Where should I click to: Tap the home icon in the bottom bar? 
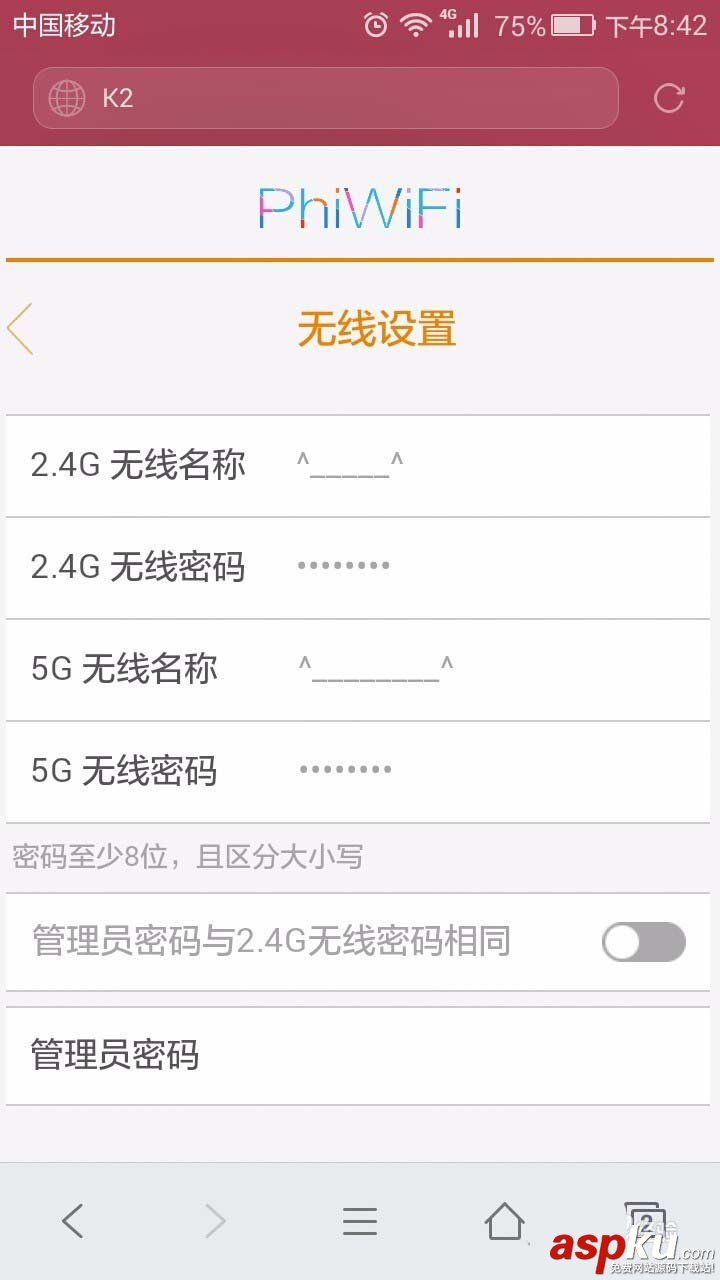click(x=504, y=1220)
